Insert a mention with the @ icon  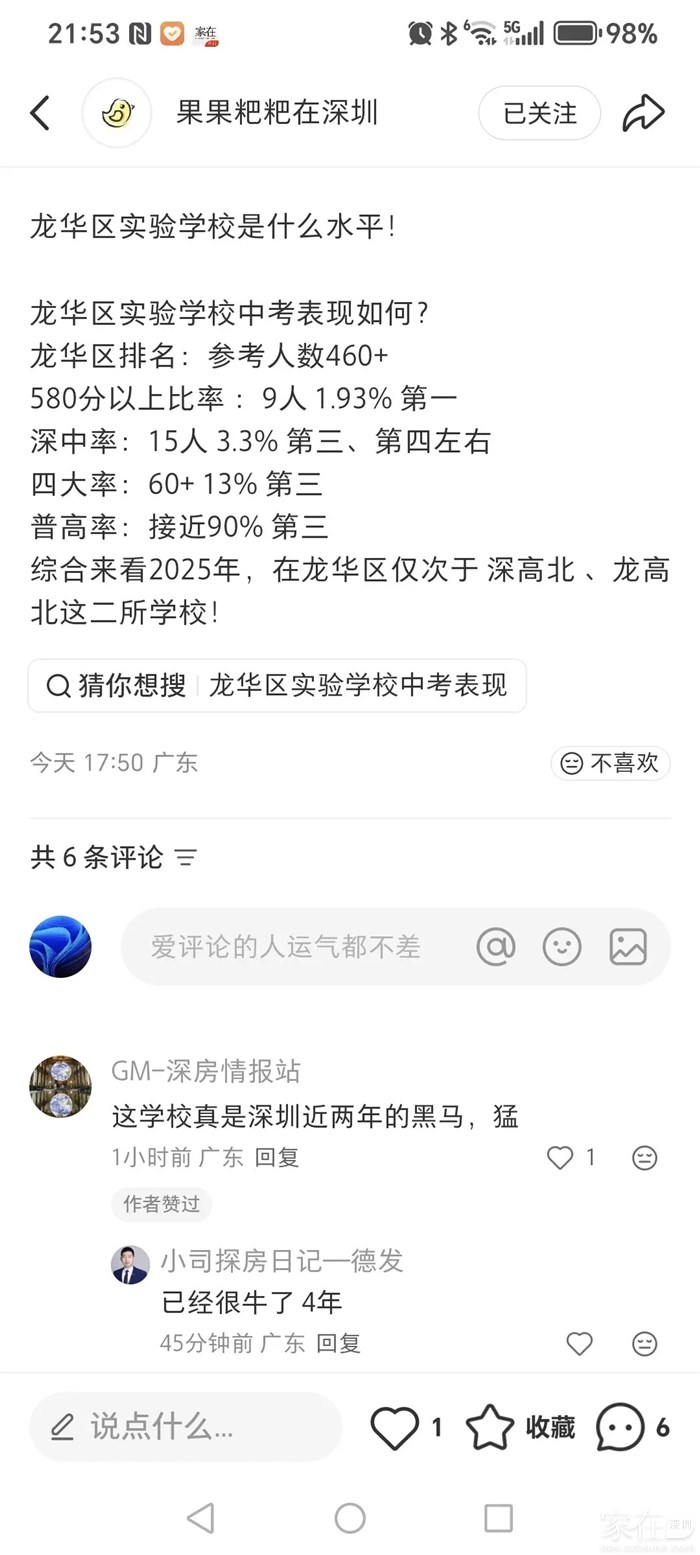coord(496,946)
